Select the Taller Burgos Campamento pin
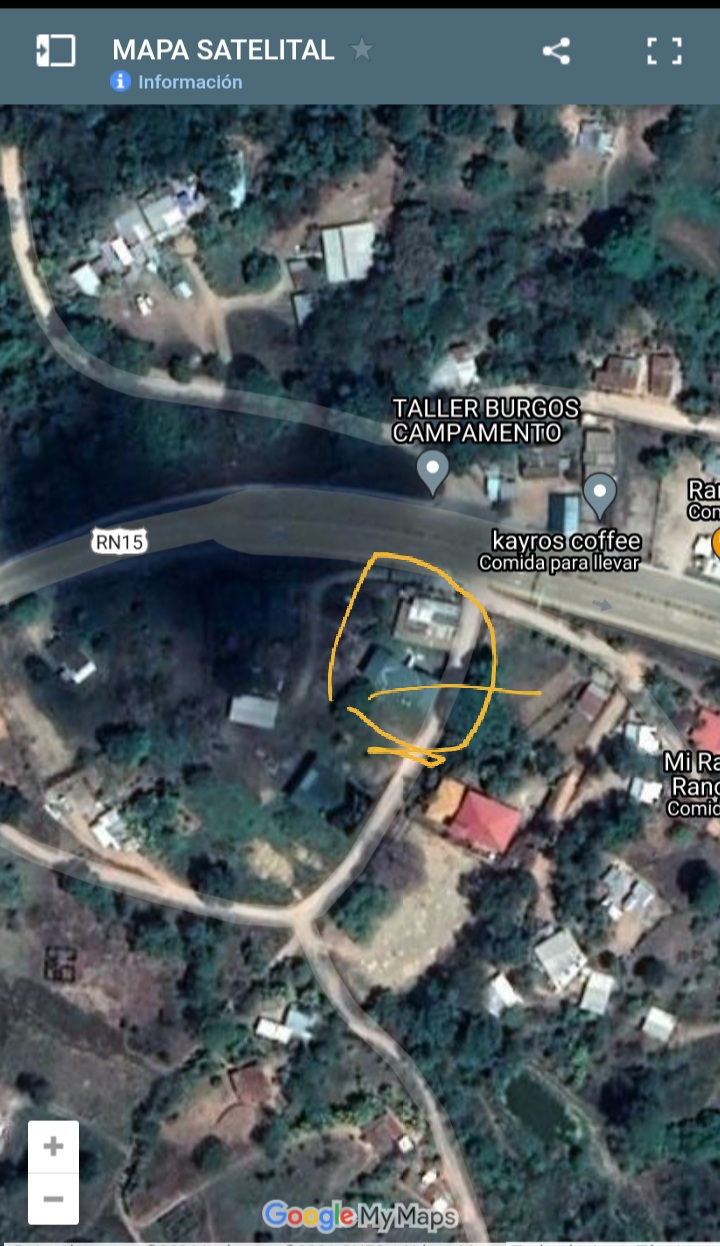This screenshot has height=1246, width=720. tap(432, 470)
